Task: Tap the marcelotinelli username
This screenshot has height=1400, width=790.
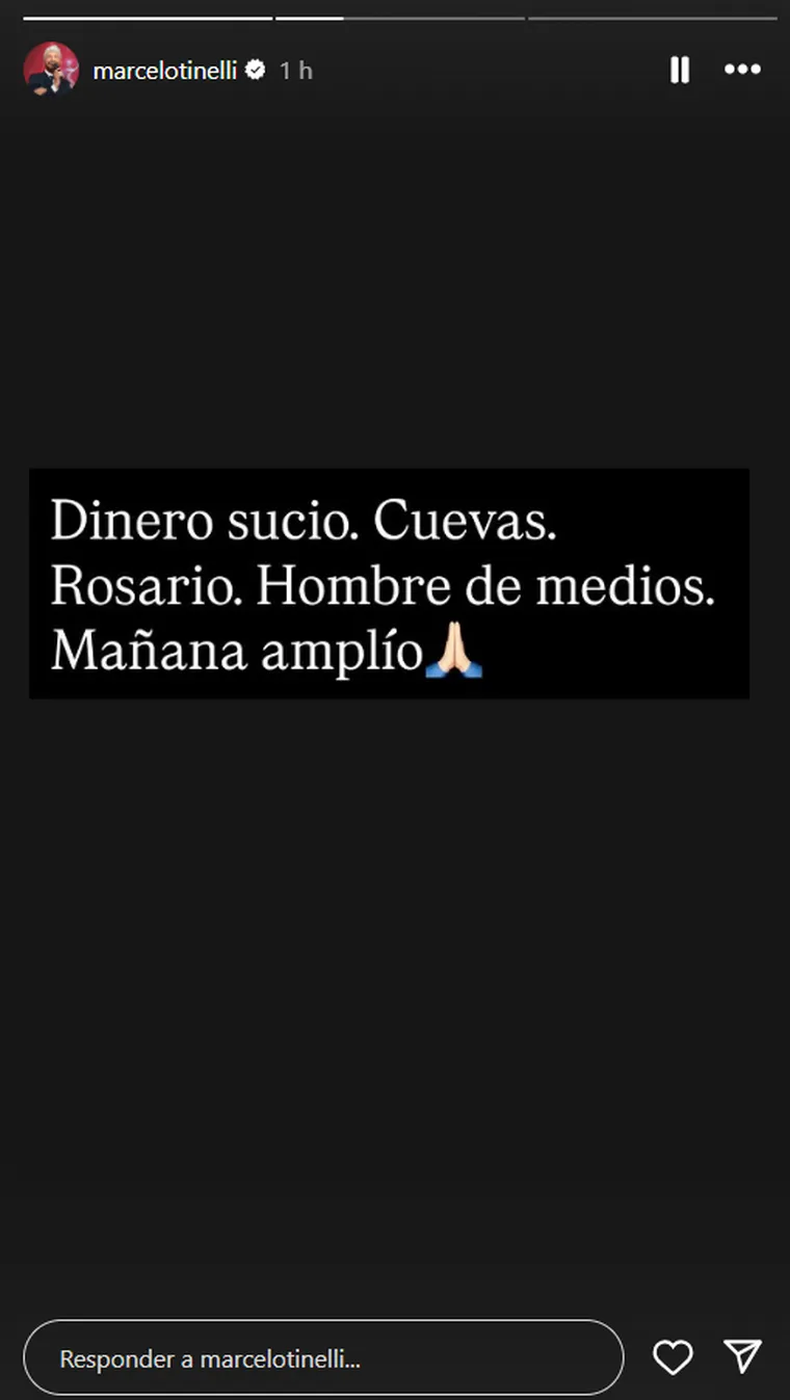Action: pos(165,71)
